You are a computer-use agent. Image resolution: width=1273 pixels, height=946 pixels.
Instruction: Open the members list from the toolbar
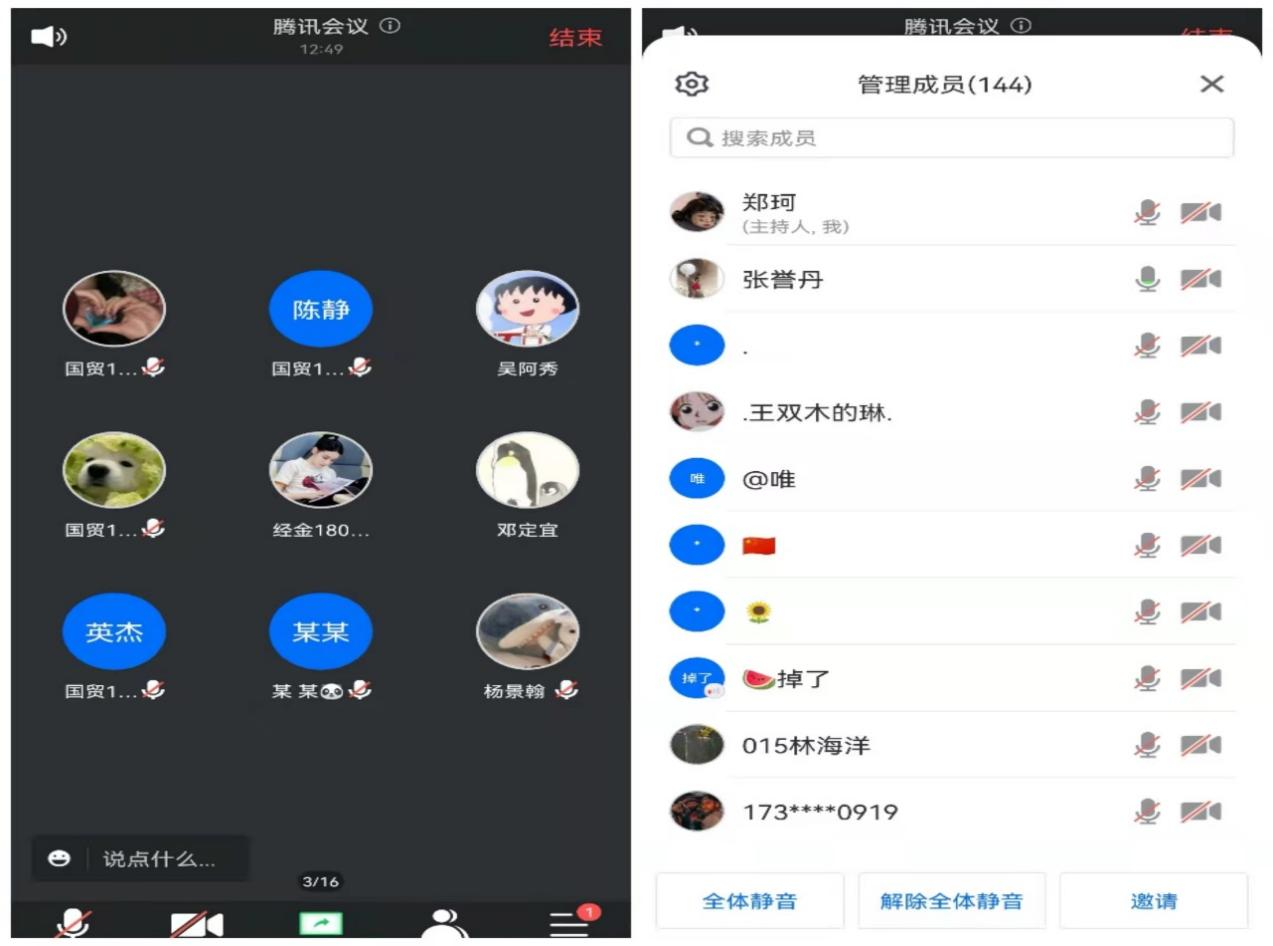click(x=444, y=923)
